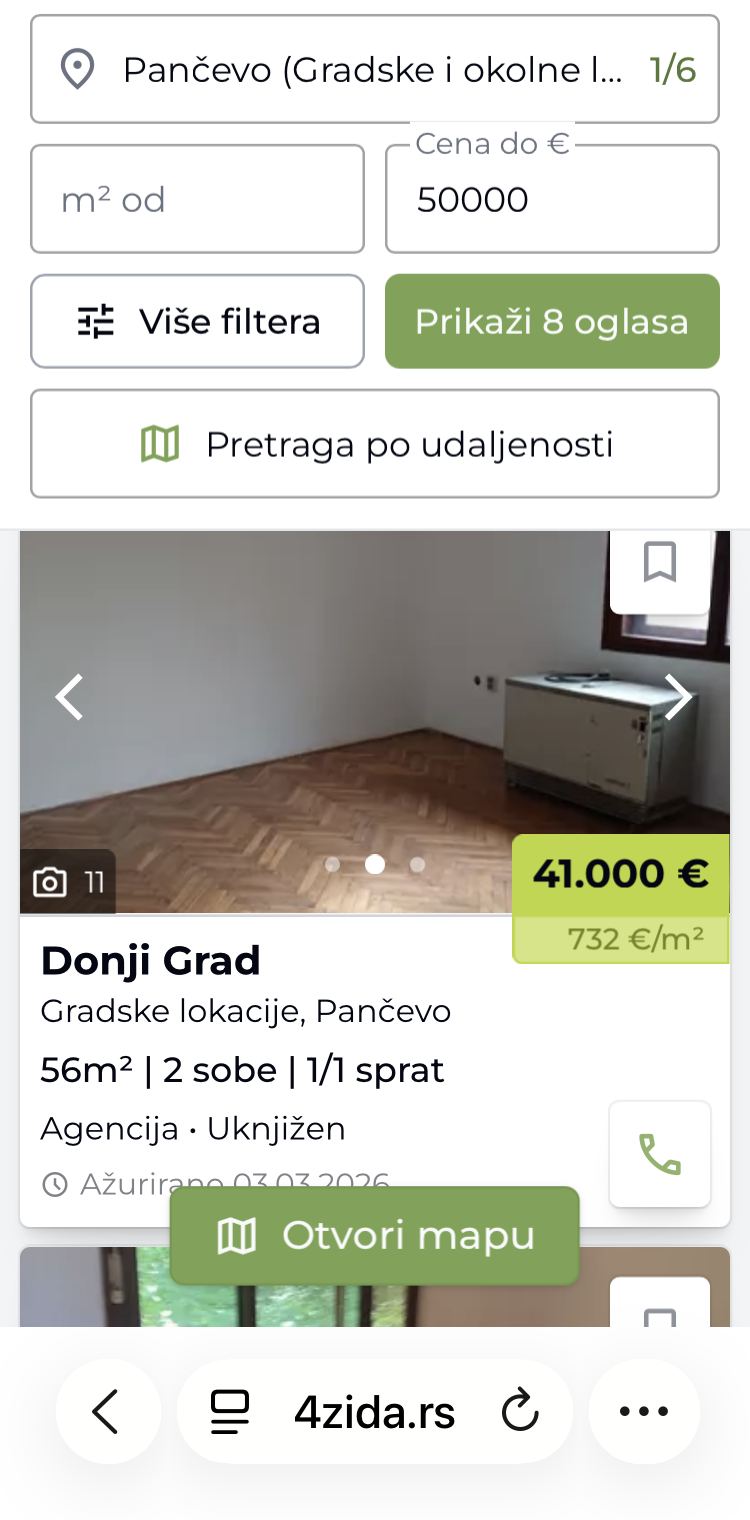Call the agency for Donji Grad listing
The image size is (750, 1520).
[660, 1154]
